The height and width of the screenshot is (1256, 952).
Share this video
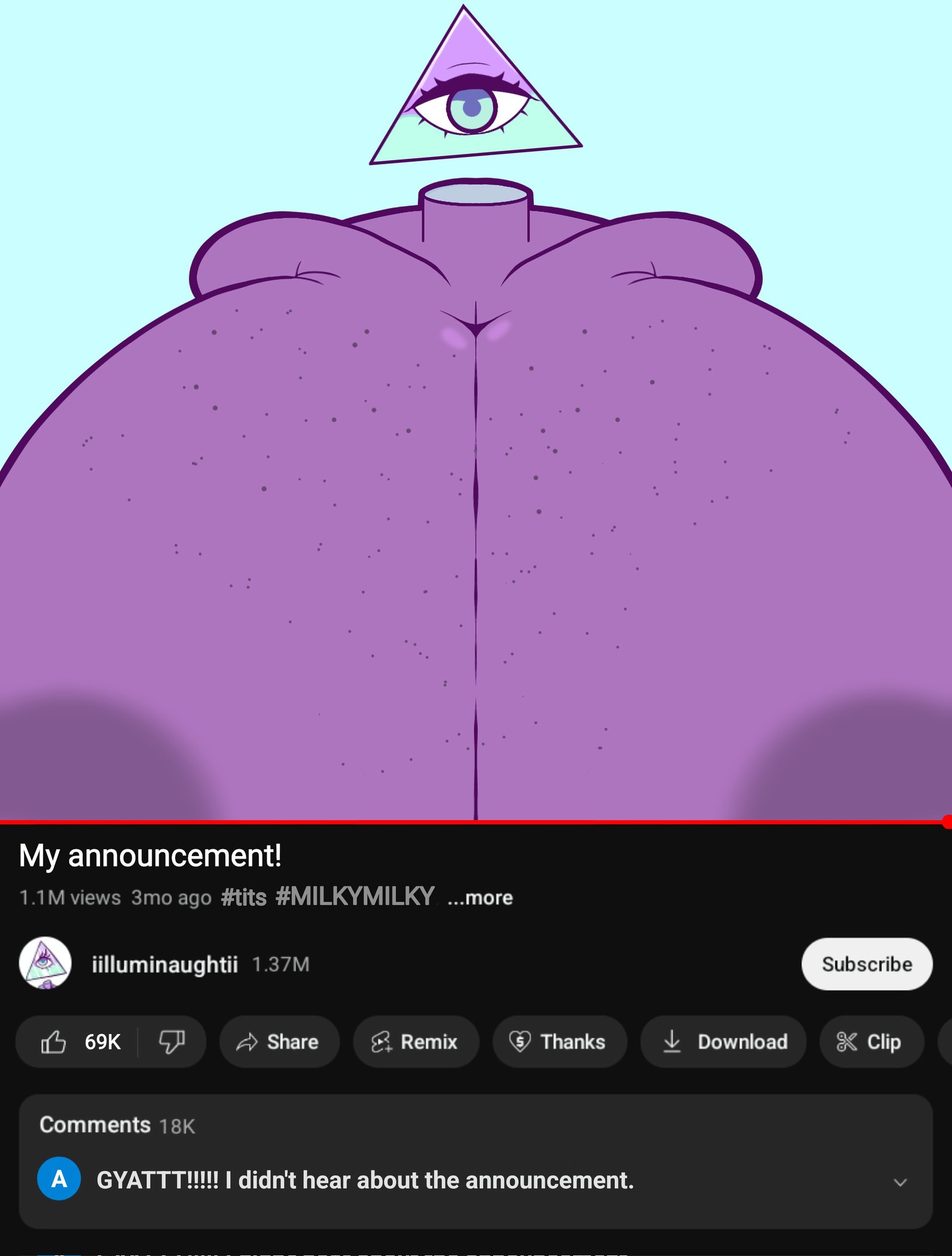click(x=279, y=1041)
